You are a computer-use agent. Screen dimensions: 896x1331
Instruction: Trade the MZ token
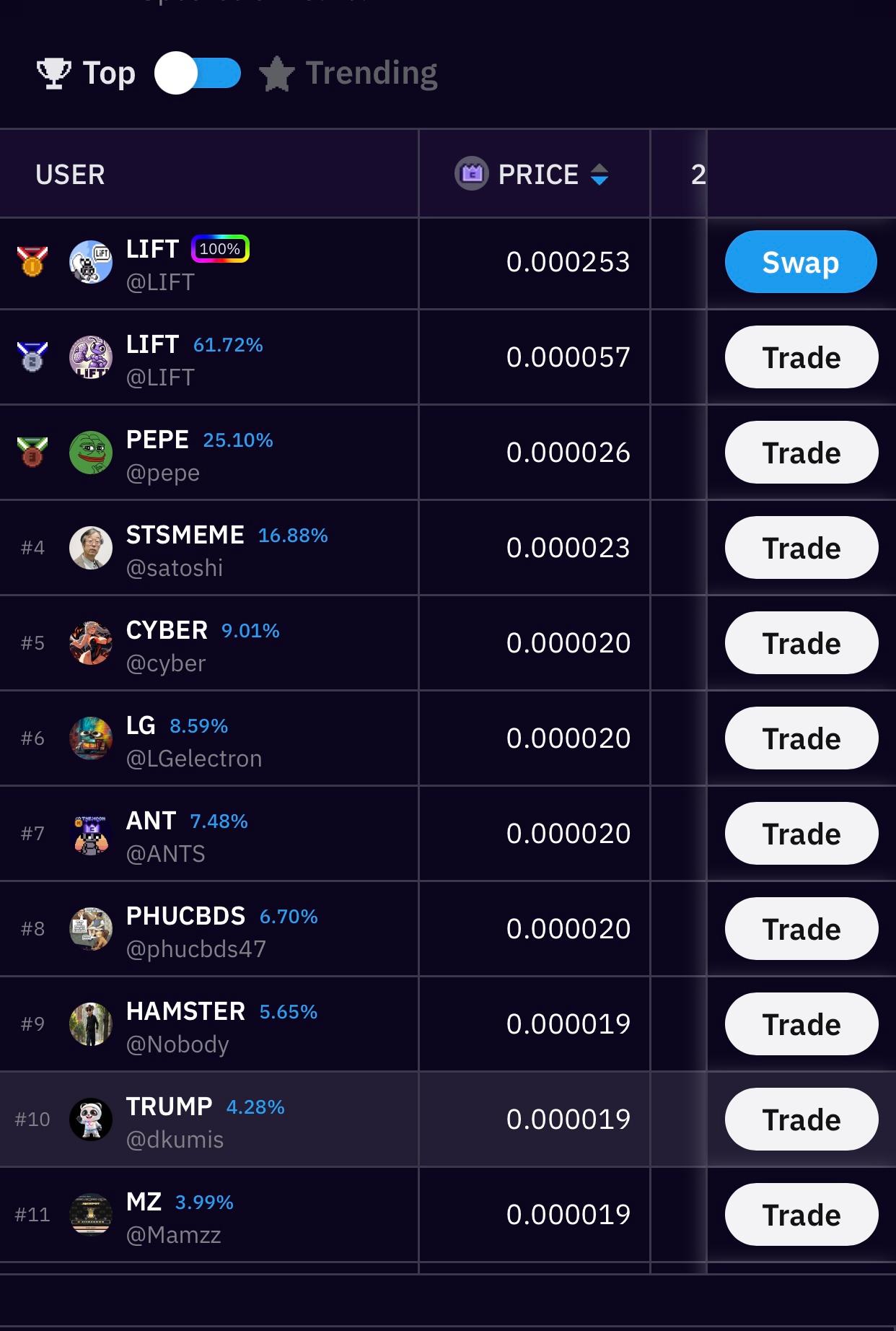(x=801, y=1215)
